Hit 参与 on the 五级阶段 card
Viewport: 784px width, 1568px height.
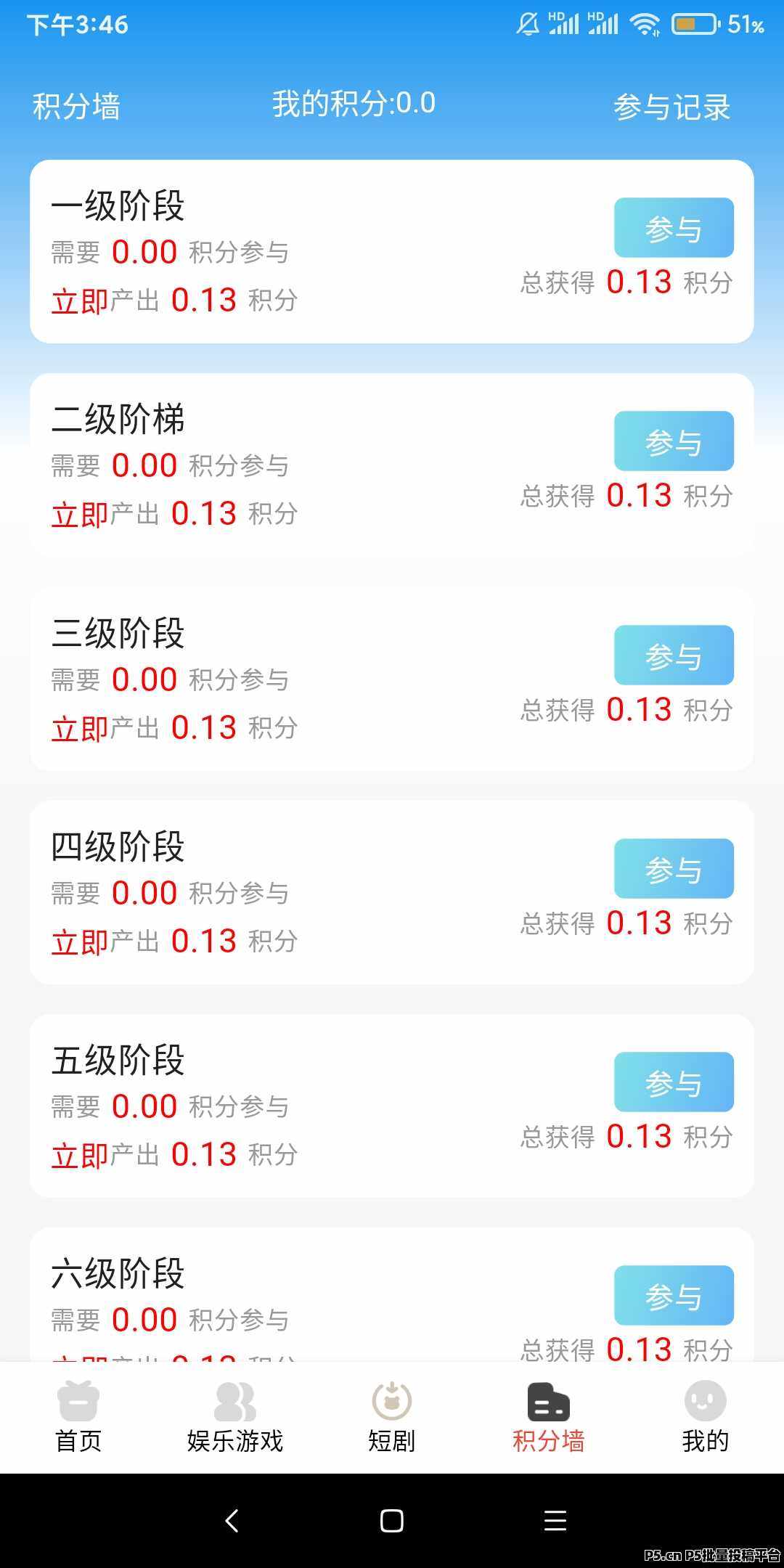tap(674, 1082)
